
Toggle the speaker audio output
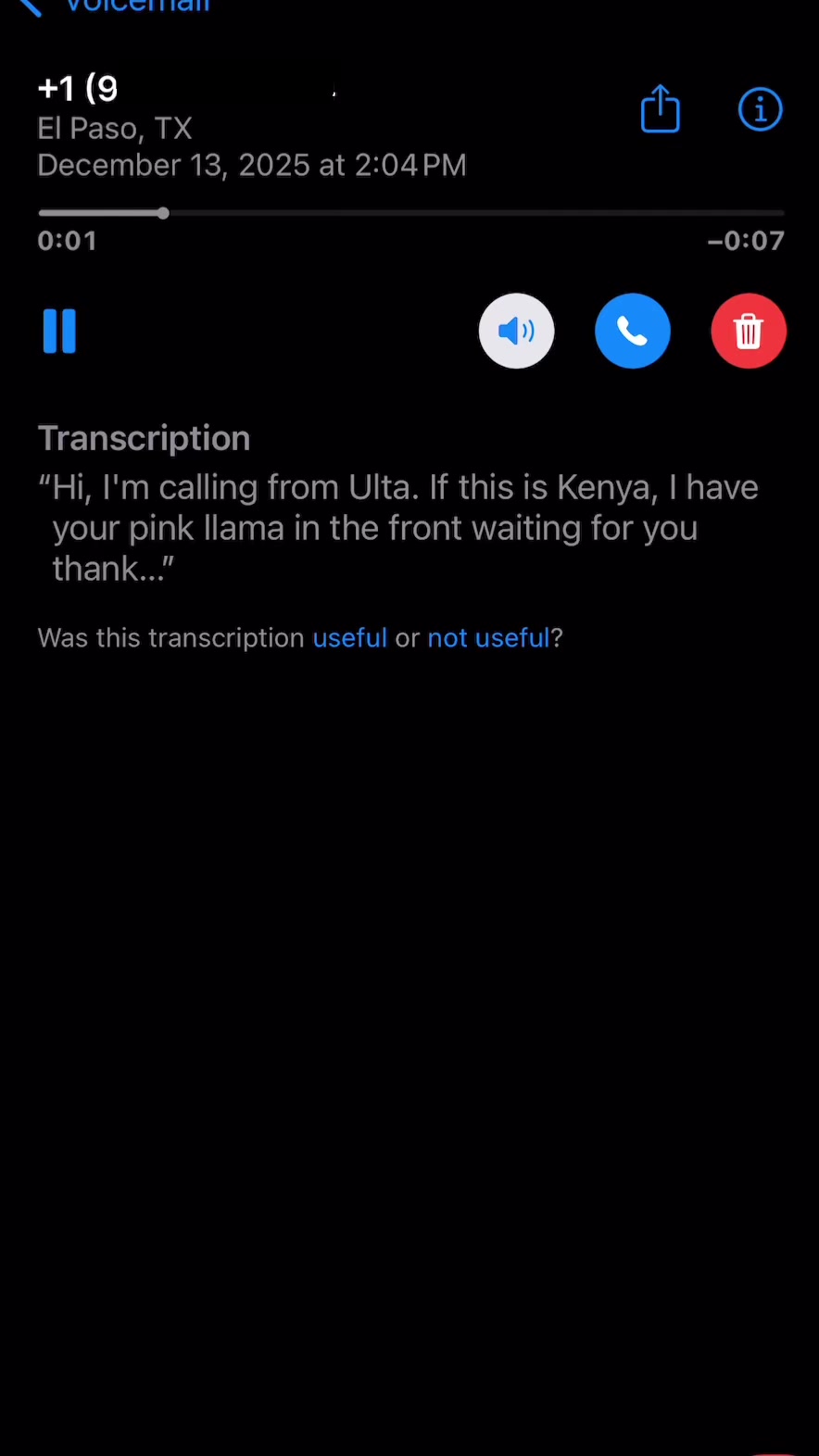coord(516,331)
